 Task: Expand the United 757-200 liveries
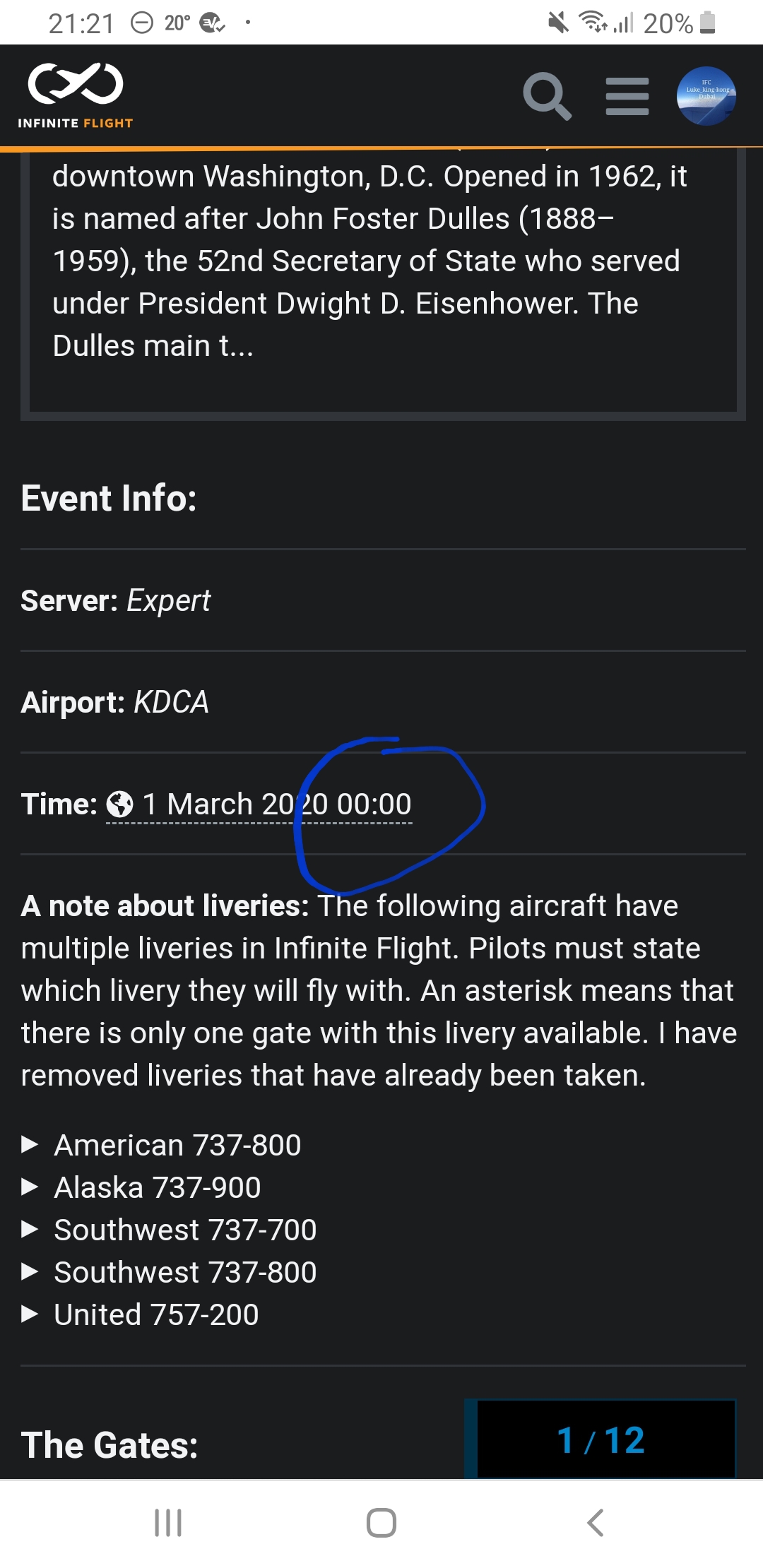pos(155,1314)
